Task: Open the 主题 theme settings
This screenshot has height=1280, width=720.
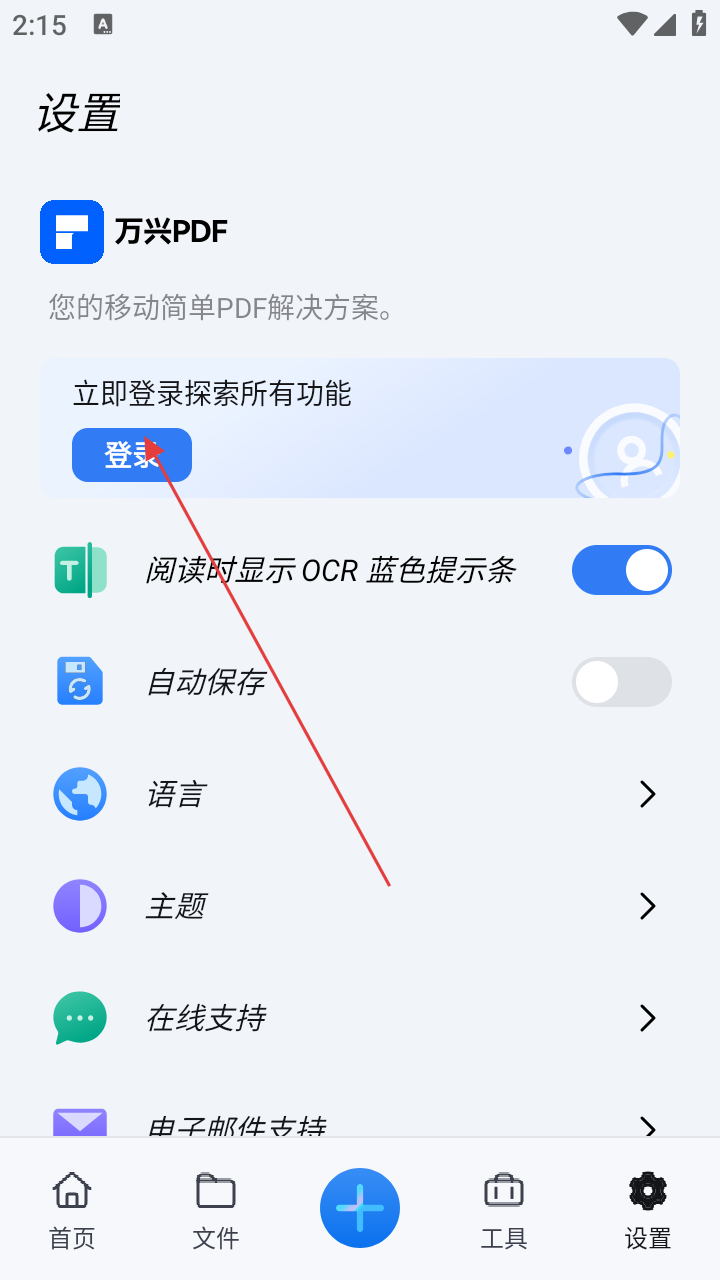Action: (x=360, y=907)
